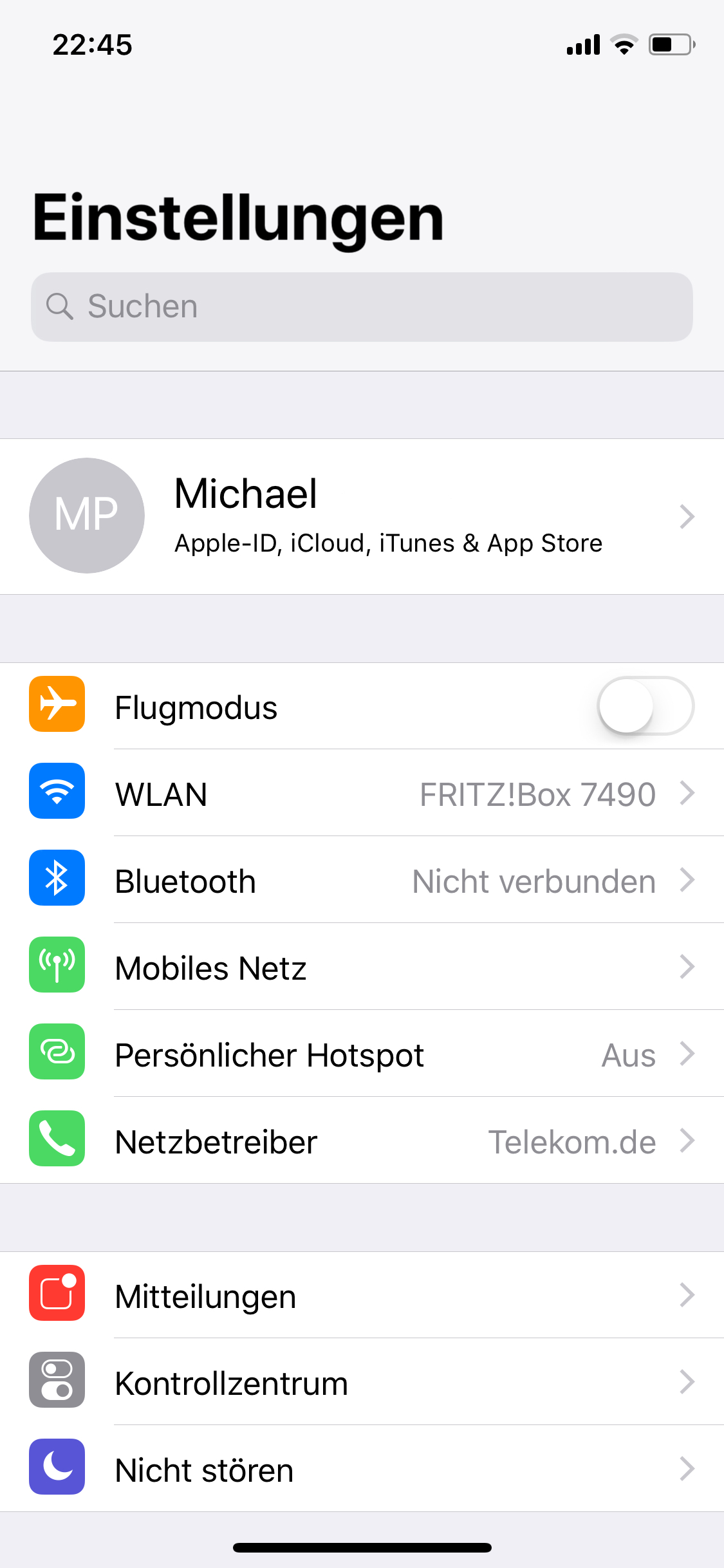Open WLAN settings
724x1568 pixels.
(x=362, y=793)
